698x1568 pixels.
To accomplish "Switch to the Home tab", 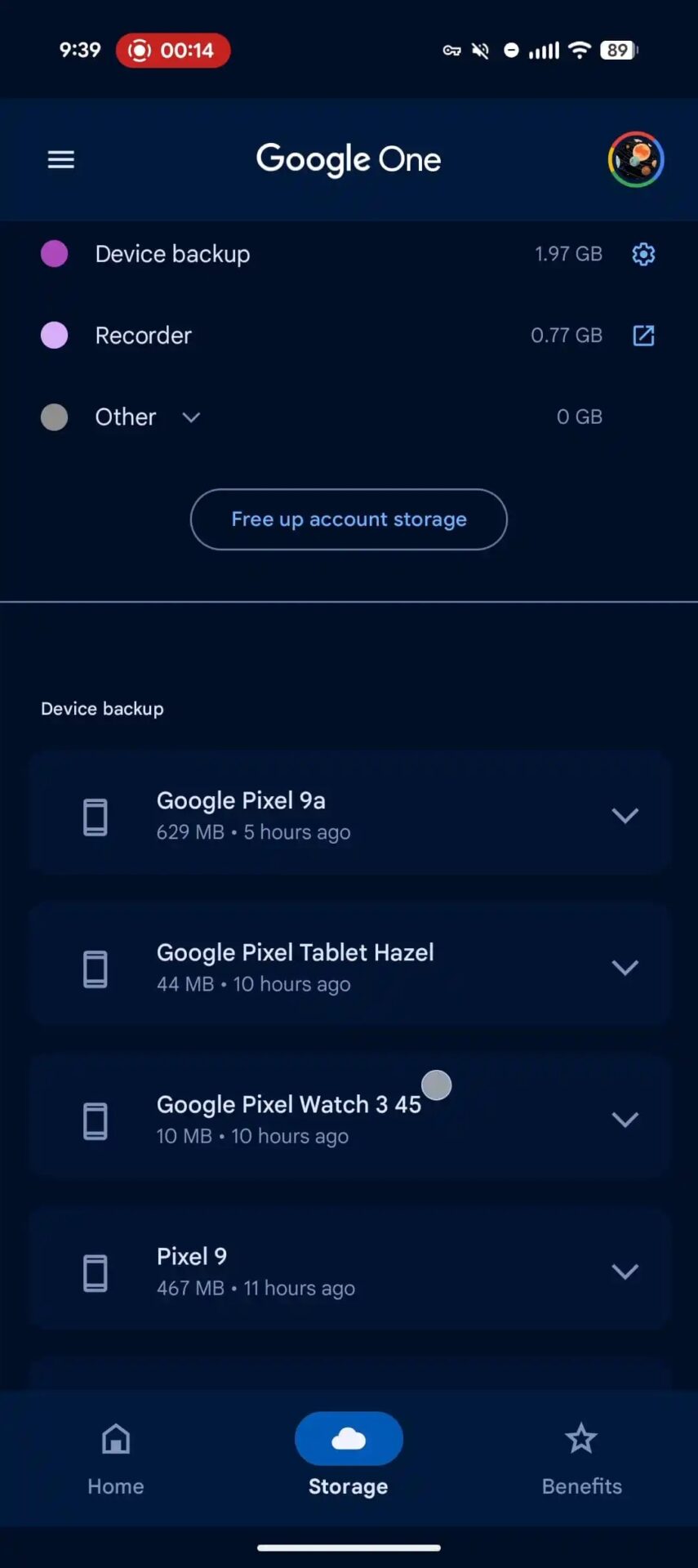I will pos(116,1458).
